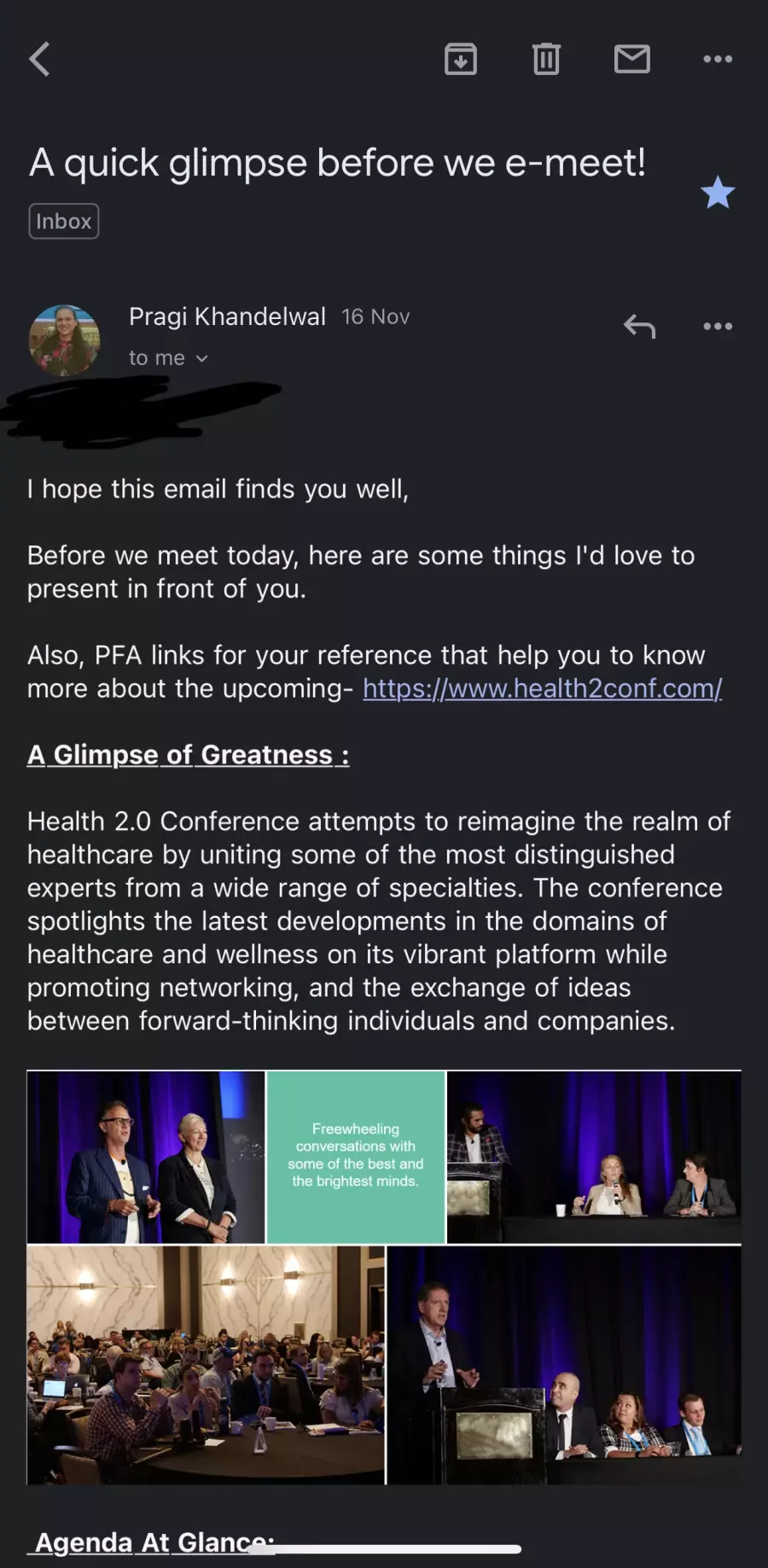Image resolution: width=768 pixels, height=1568 pixels.
Task: Archive this email
Action: 461,59
